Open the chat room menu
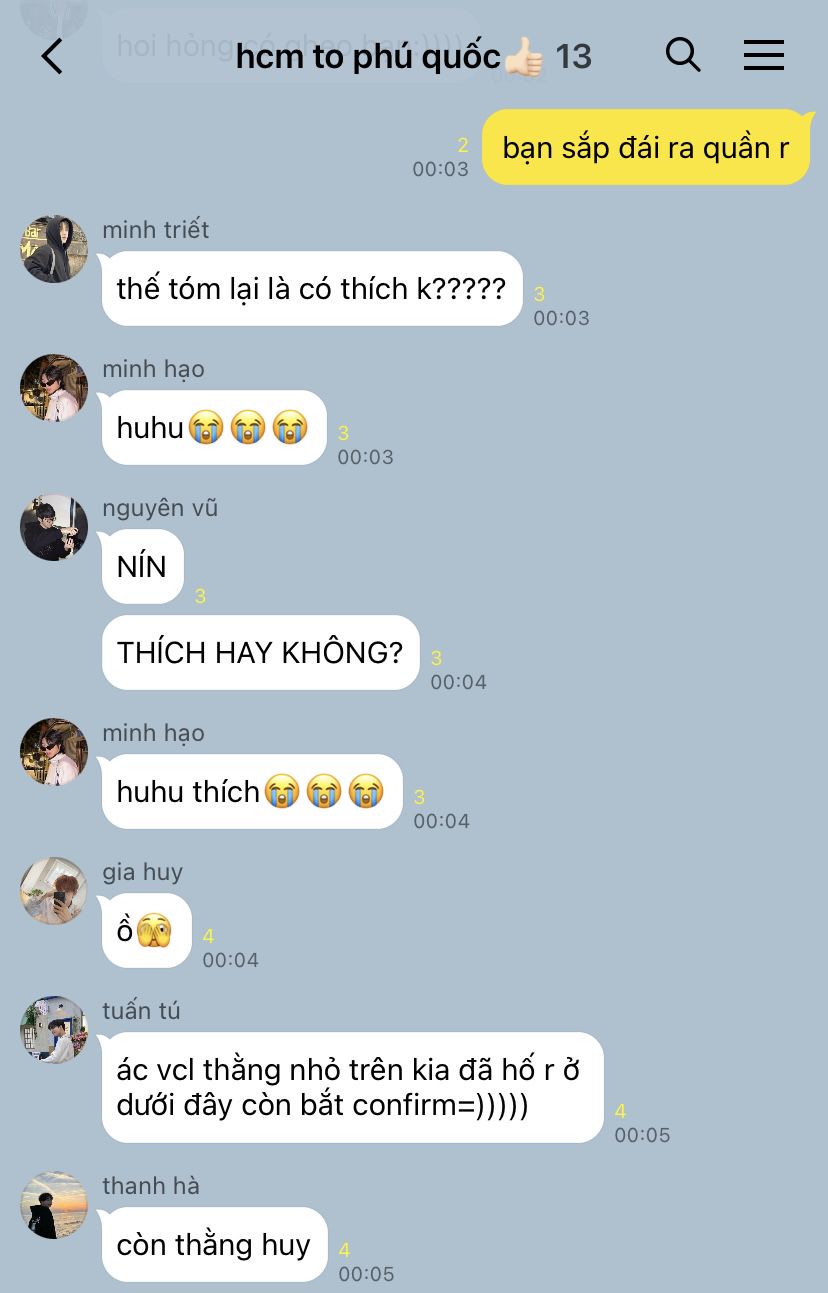Screen dimensions: 828x1293 point(764,56)
